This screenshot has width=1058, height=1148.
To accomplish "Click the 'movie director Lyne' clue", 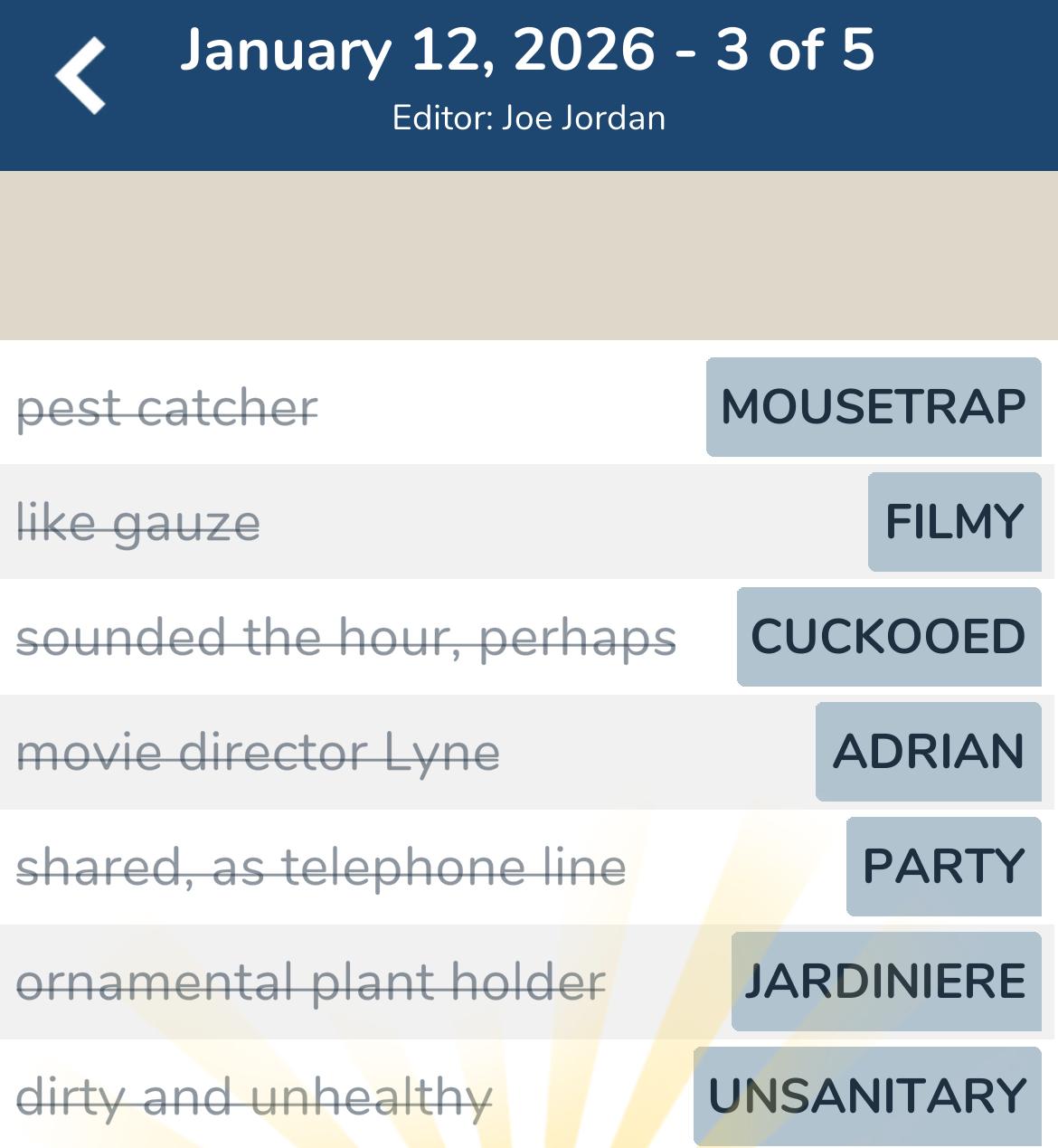I will tap(260, 752).
